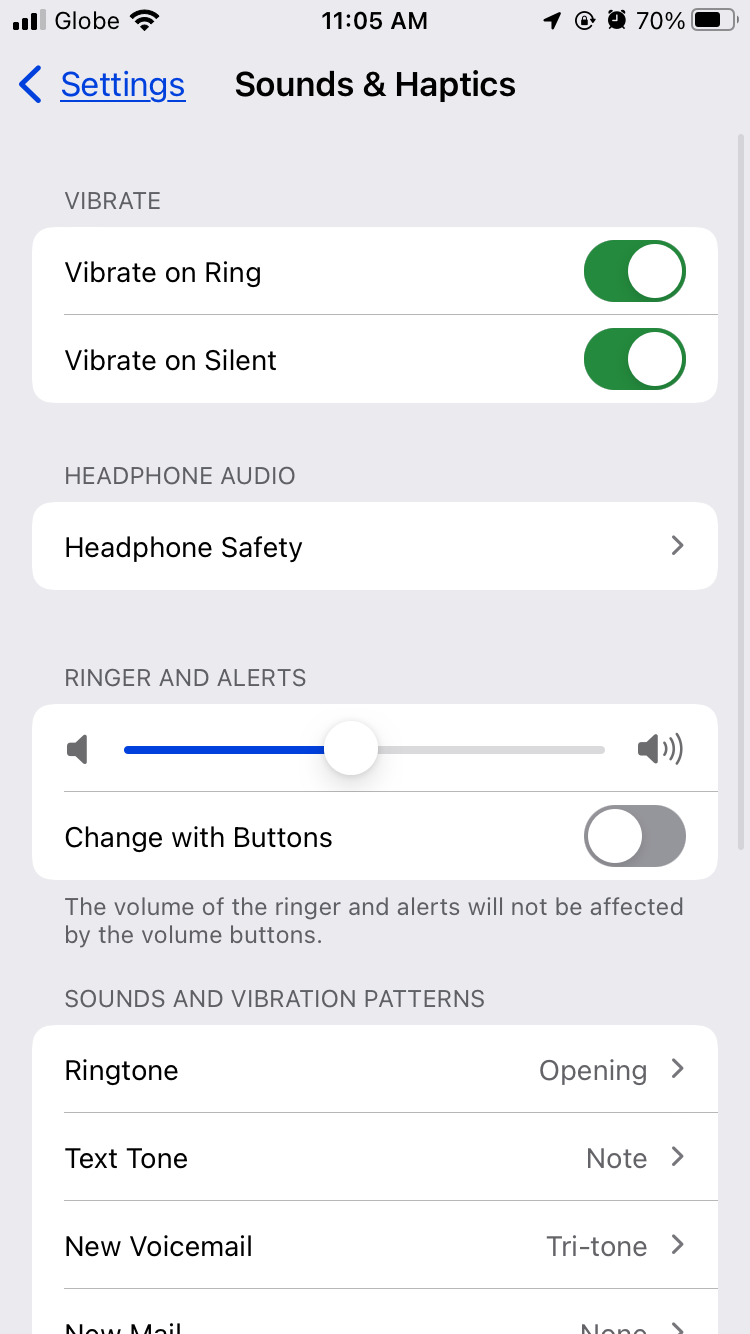This screenshot has width=750, height=1334.
Task: Click the alarm clock icon in the status bar
Action: pos(617,19)
